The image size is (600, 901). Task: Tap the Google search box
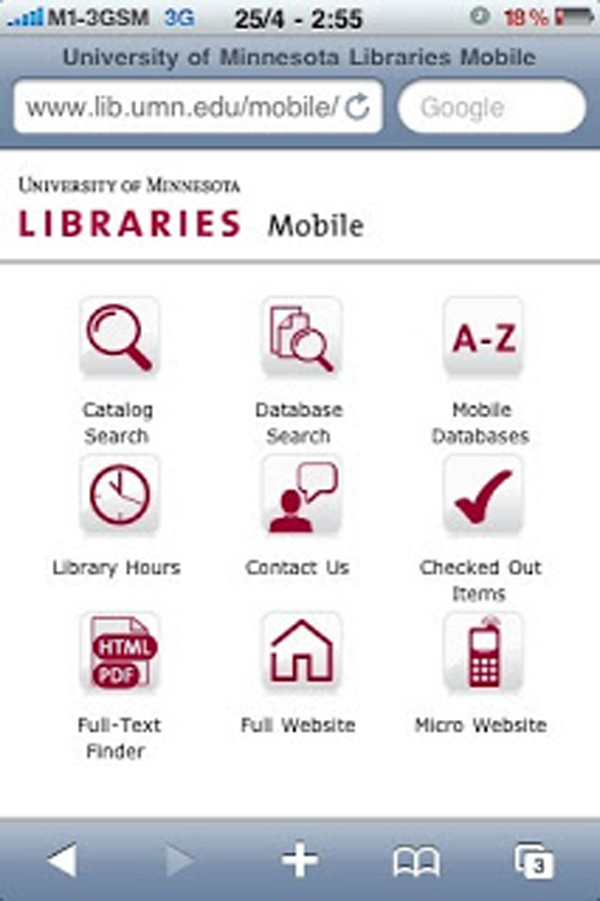click(x=490, y=107)
